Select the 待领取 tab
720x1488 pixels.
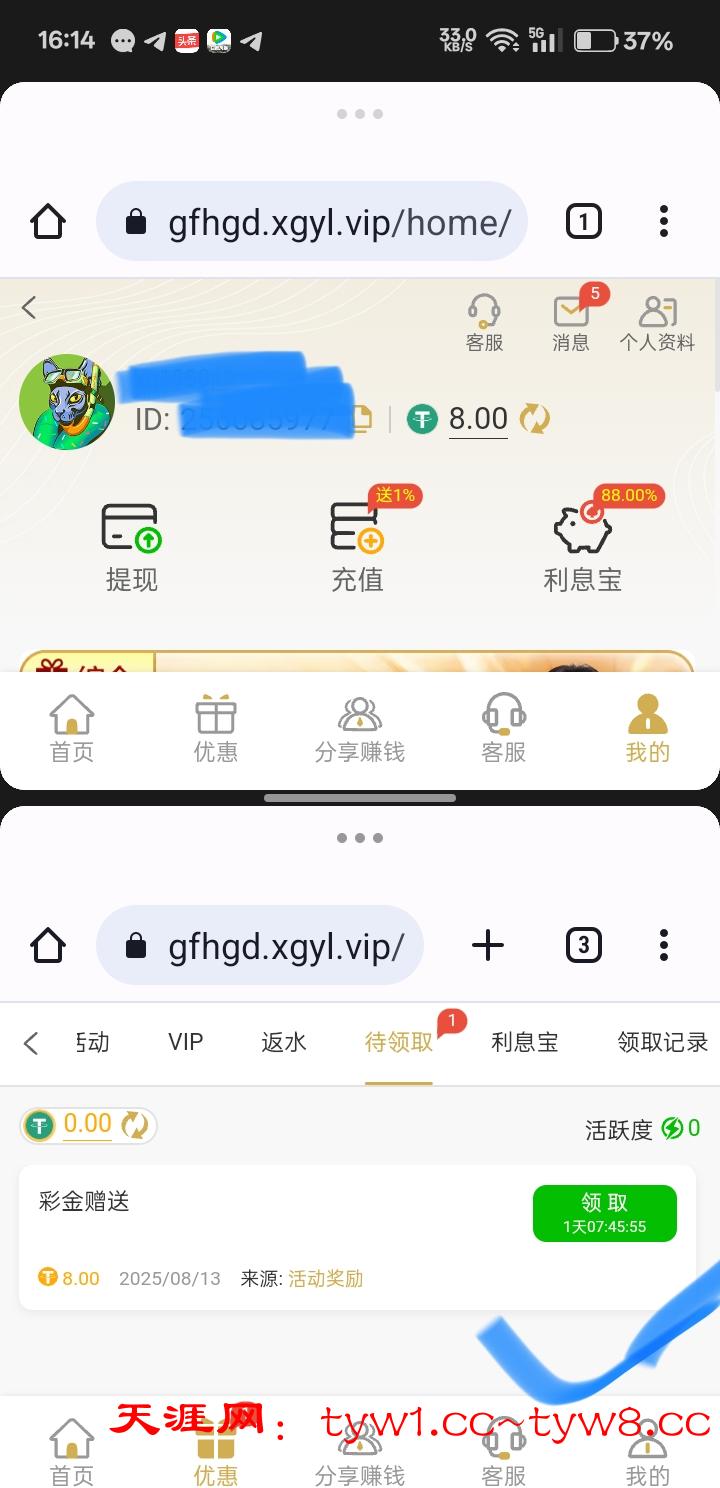(399, 1042)
